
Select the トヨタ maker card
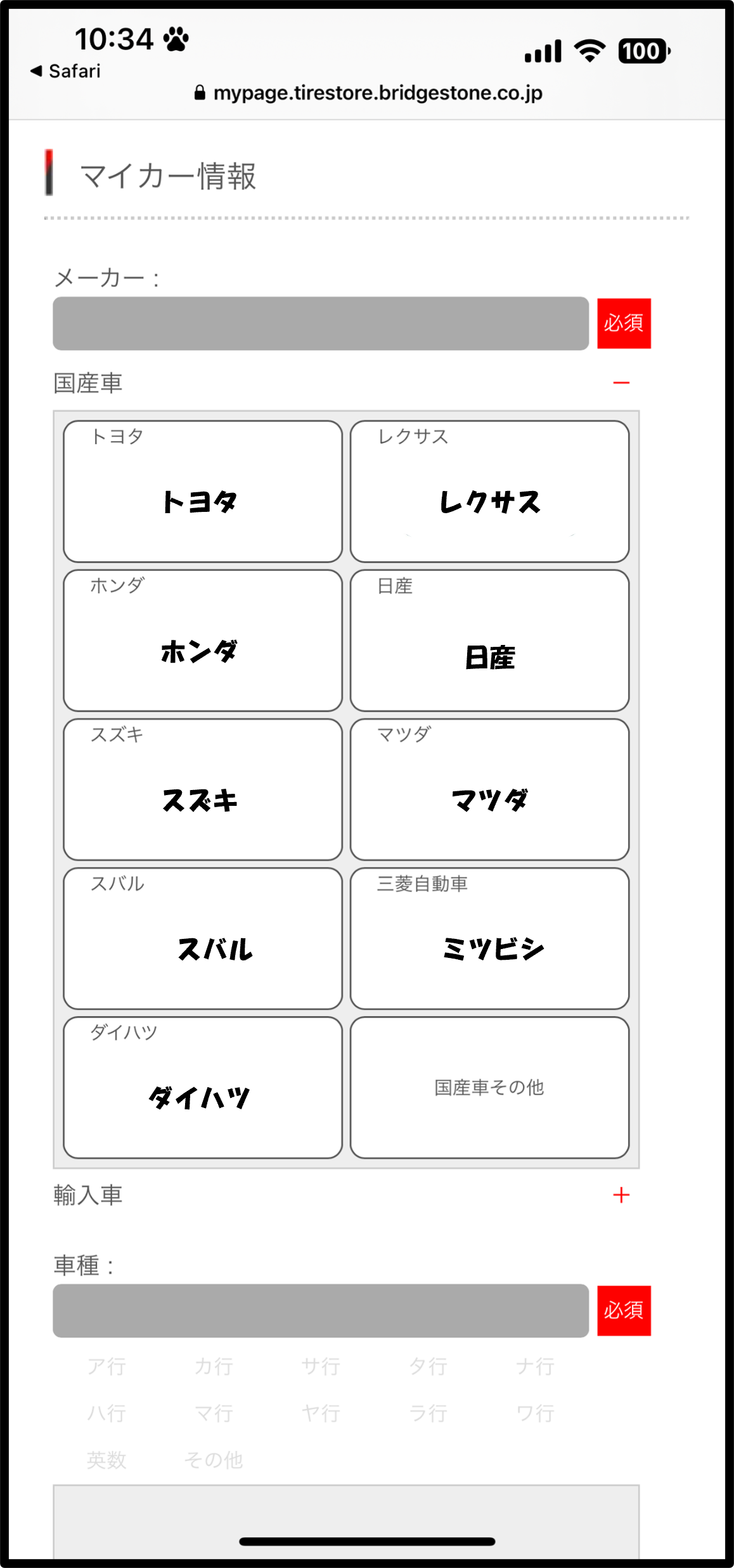pos(203,492)
